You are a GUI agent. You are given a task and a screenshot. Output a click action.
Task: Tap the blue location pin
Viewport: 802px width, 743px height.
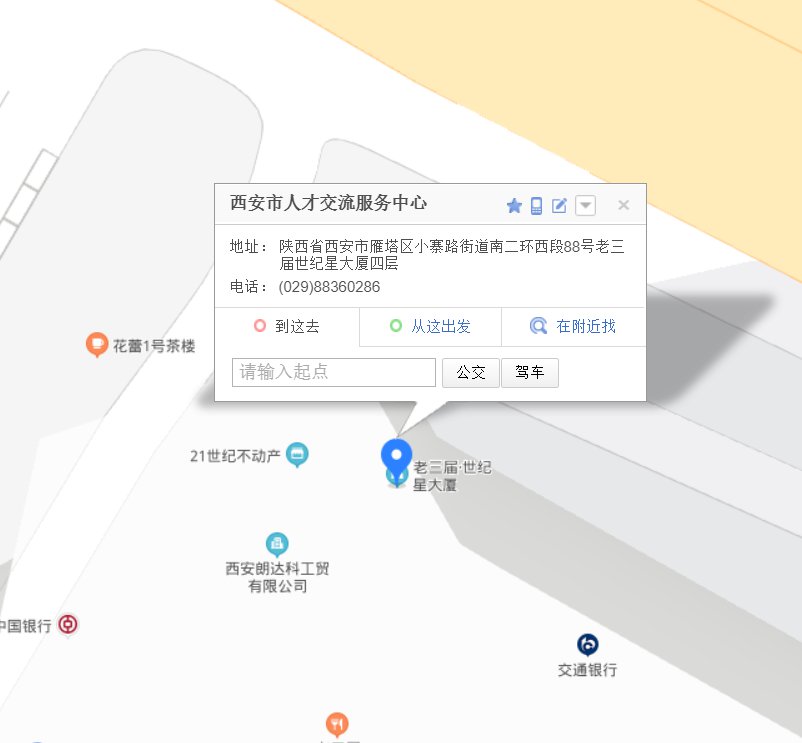tap(397, 458)
